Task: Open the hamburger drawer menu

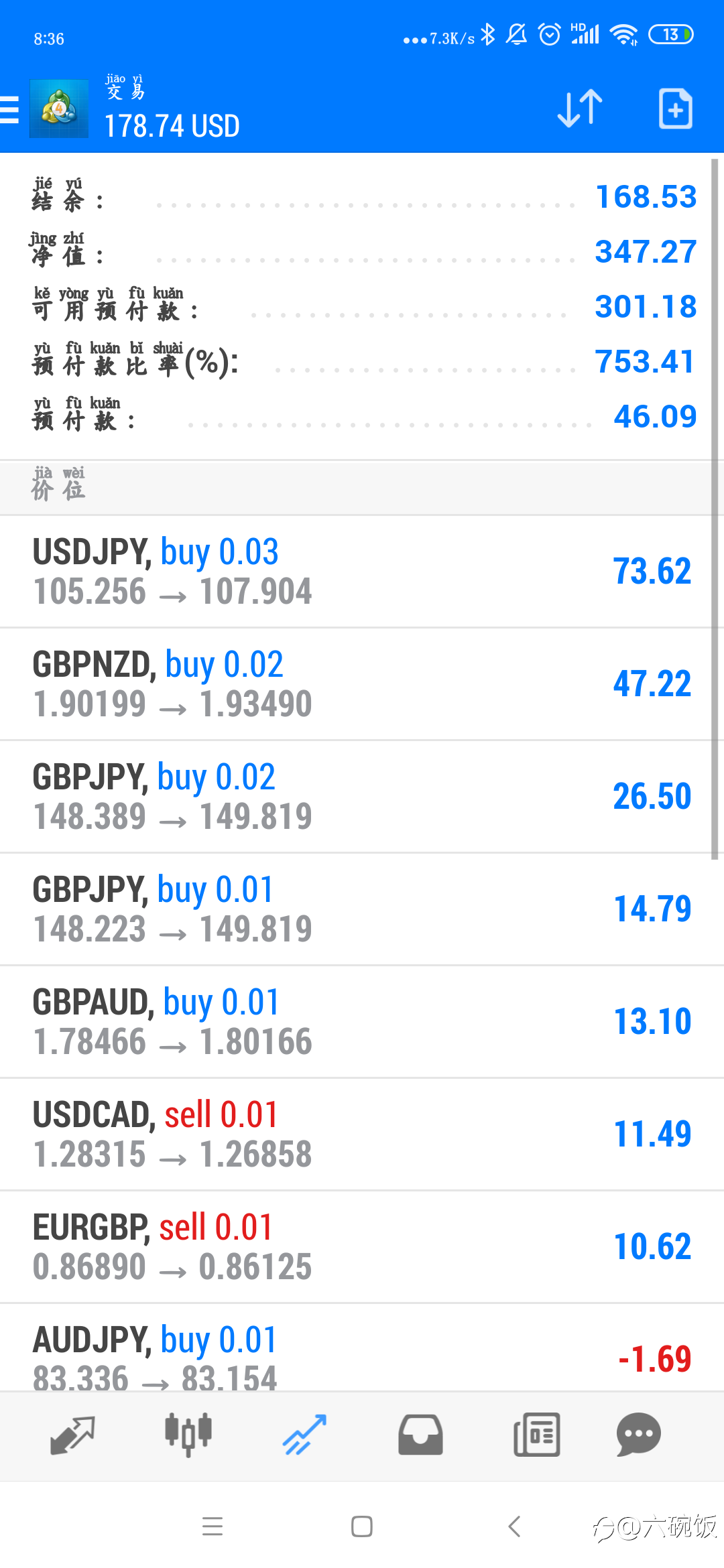Action: point(9,109)
